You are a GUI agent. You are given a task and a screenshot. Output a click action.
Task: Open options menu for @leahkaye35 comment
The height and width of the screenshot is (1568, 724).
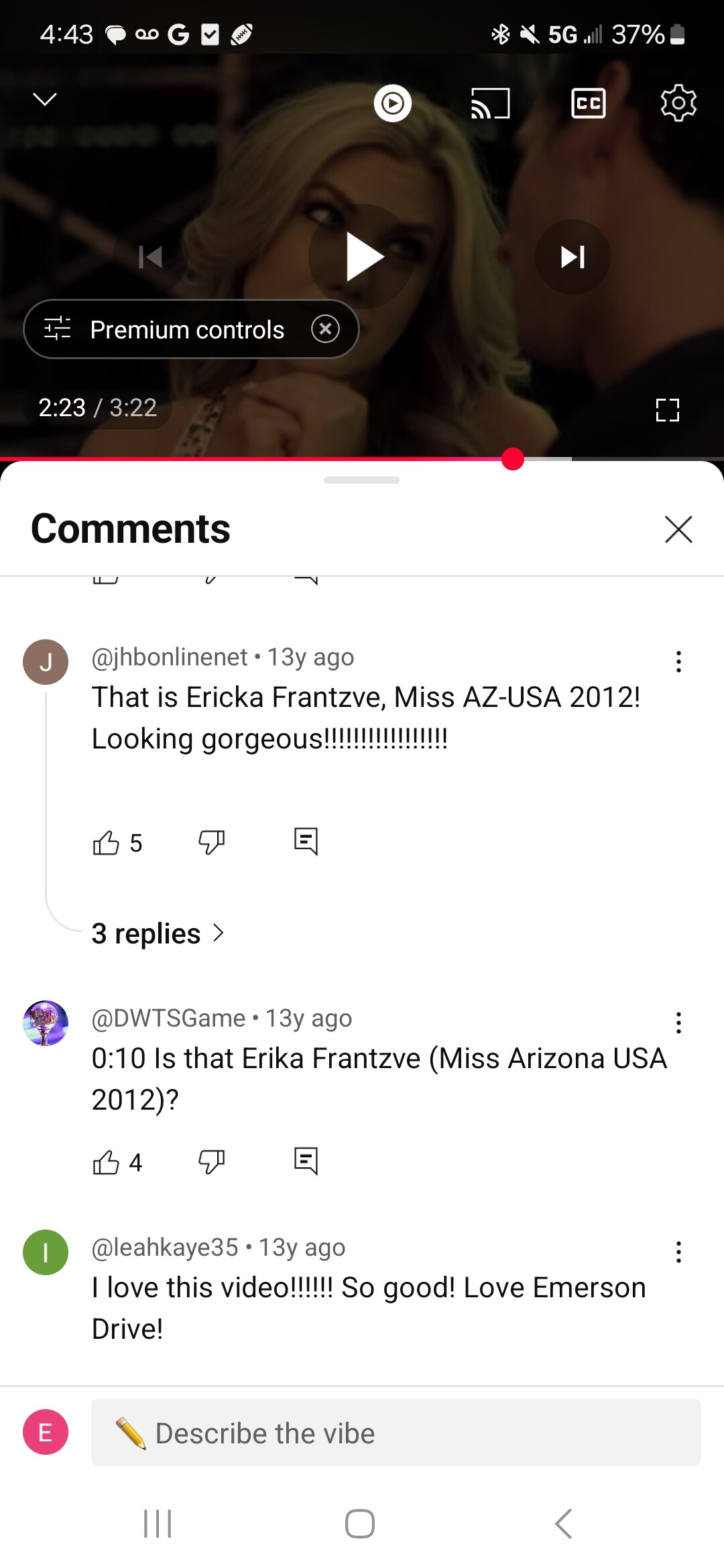[x=678, y=1252]
